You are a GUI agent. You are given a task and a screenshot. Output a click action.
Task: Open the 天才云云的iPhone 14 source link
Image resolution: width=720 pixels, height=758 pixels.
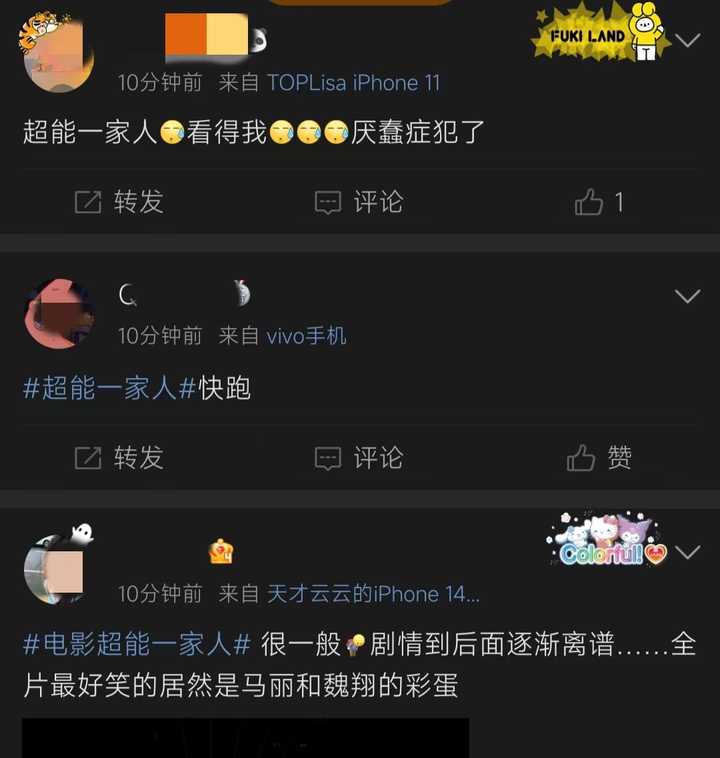coord(373,594)
